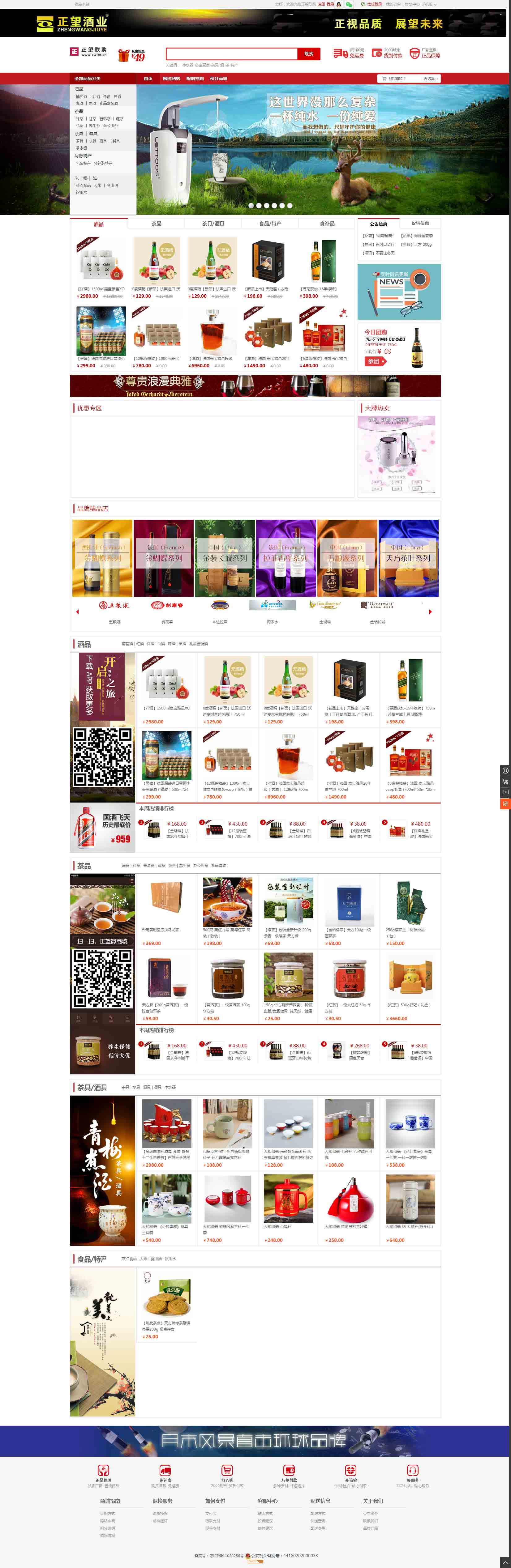The image size is (511, 1568).
Task: Open 积分商城 points mall
Action: (x=218, y=79)
